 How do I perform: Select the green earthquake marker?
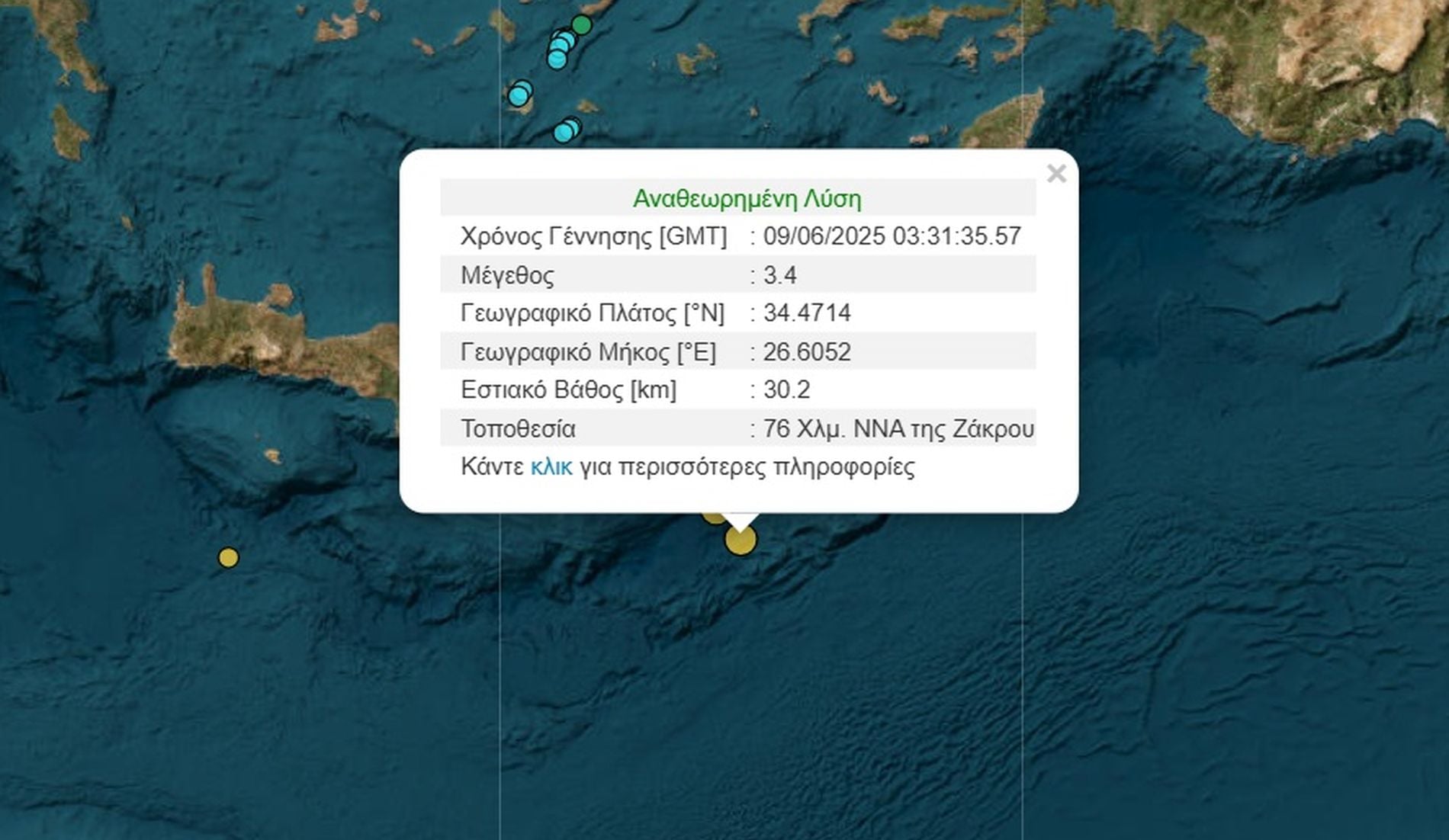[582, 25]
